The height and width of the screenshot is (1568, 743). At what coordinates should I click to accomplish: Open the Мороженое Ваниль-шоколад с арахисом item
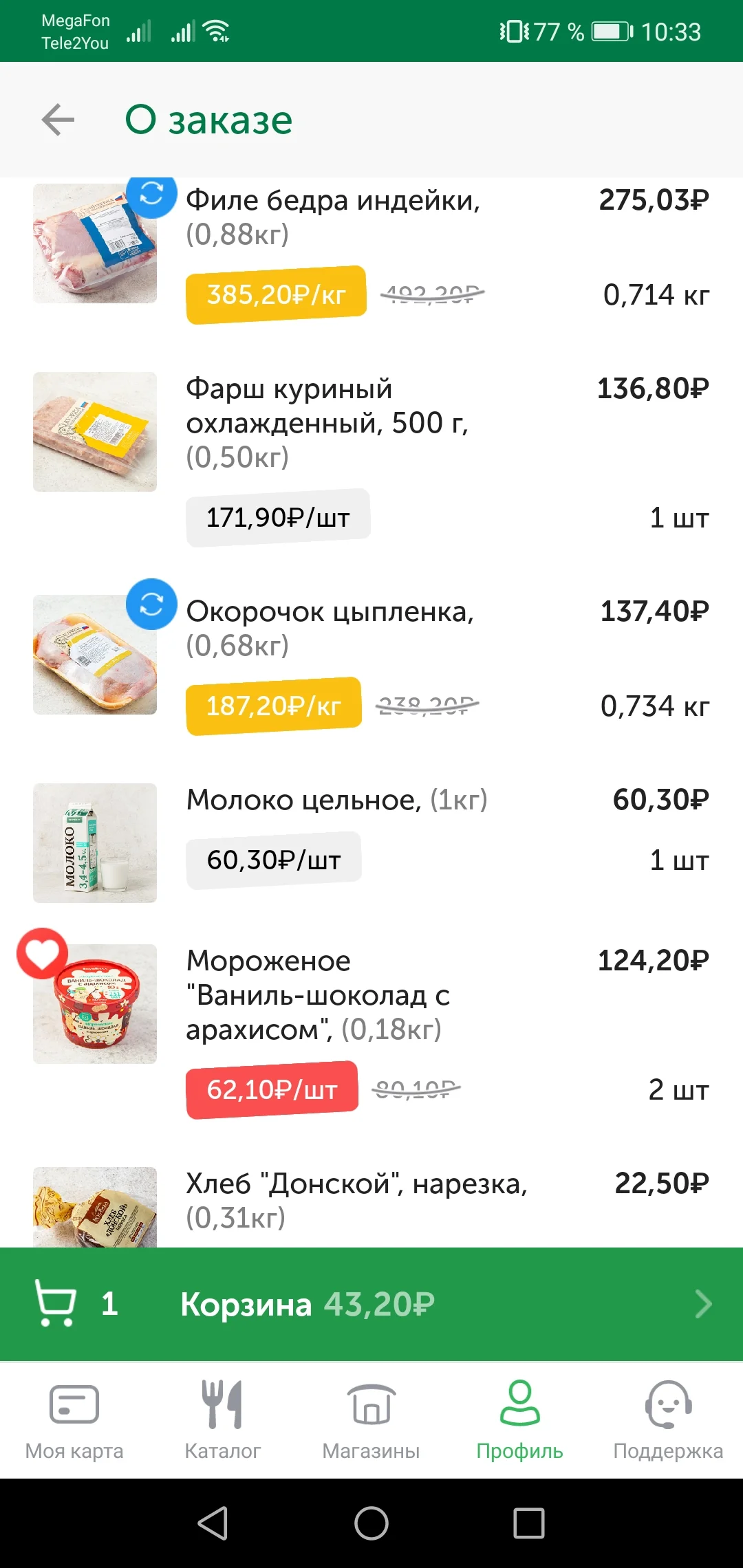coord(318,995)
